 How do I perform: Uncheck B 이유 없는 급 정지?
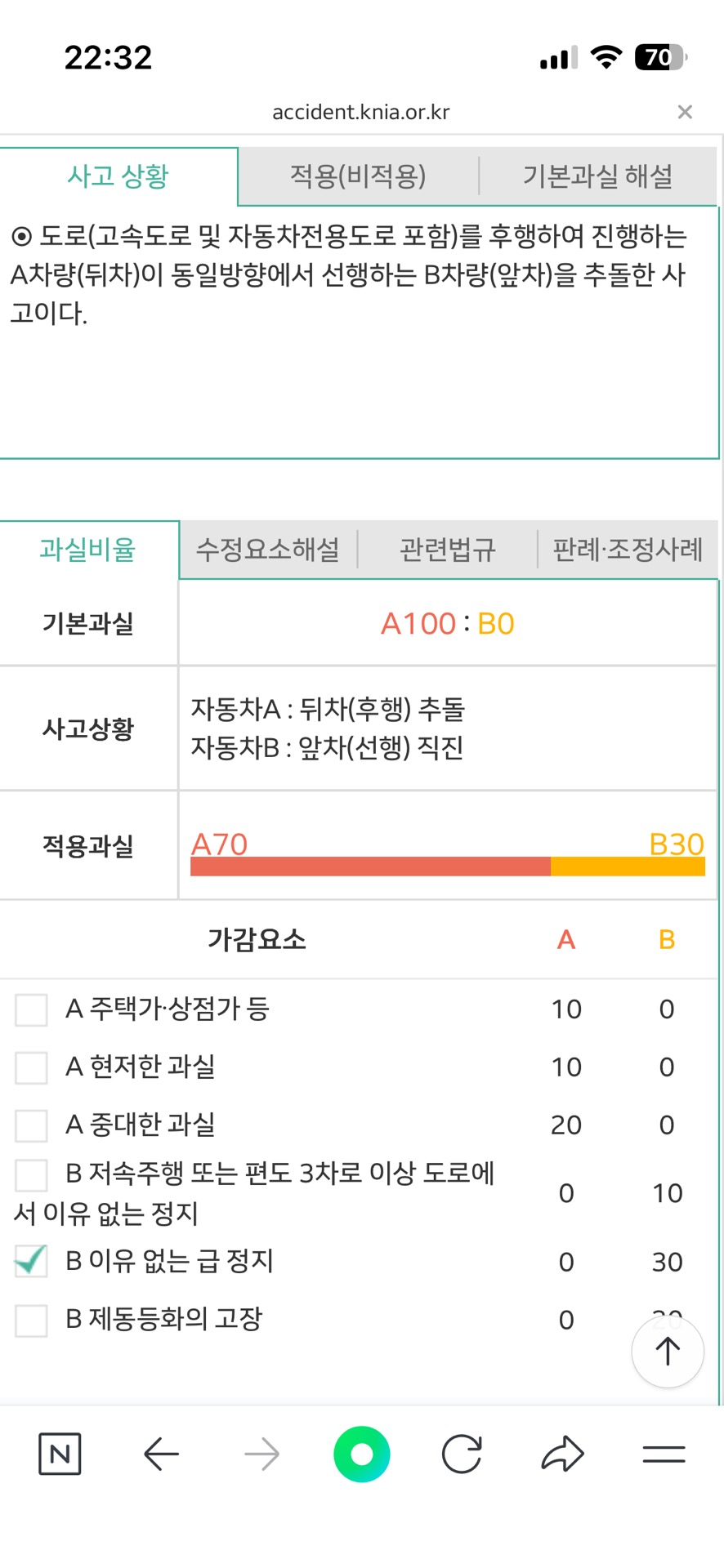pos(31,1262)
